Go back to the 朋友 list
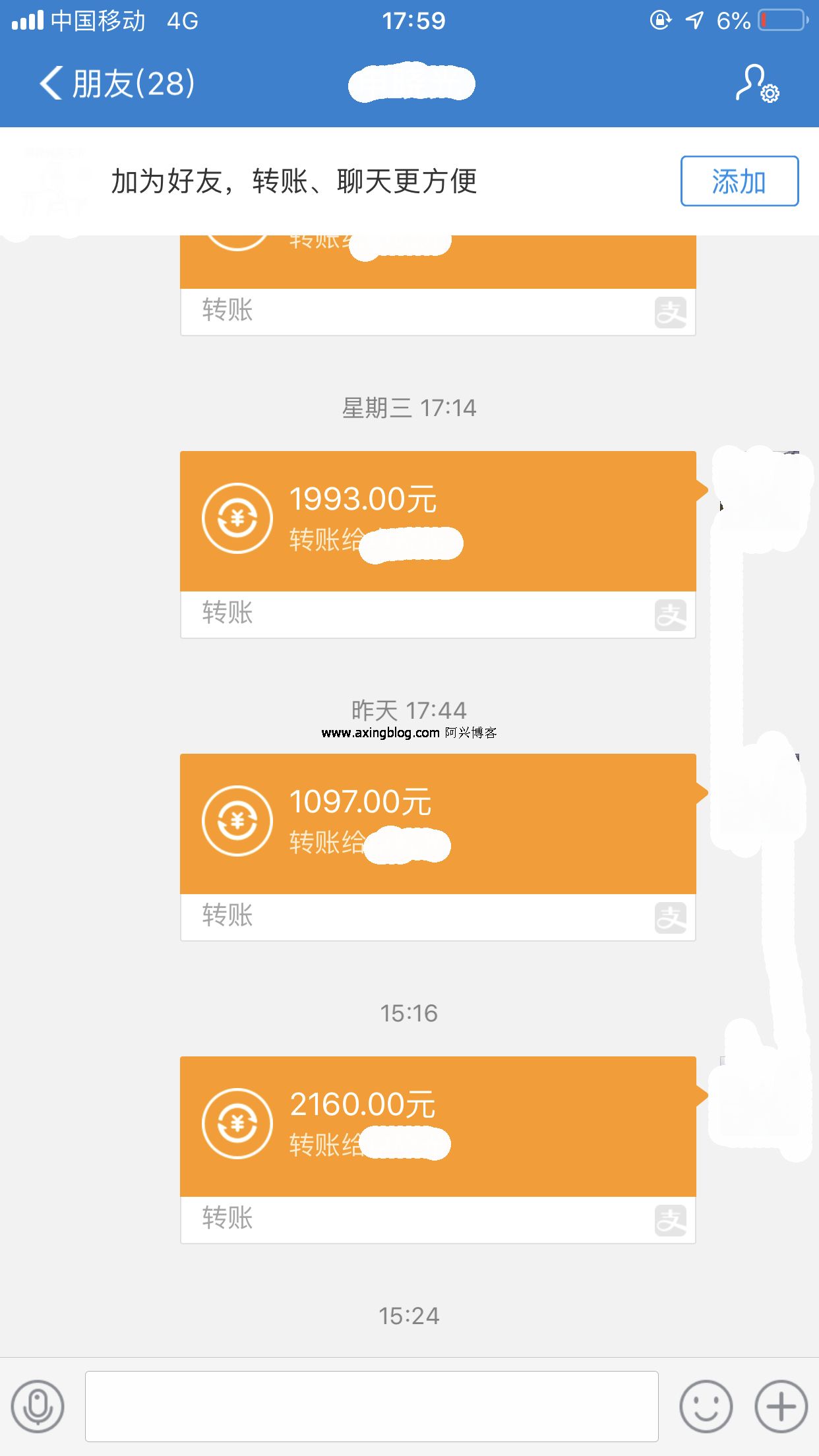The height and width of the screenshot is (1456, 819). click(117, 84)
